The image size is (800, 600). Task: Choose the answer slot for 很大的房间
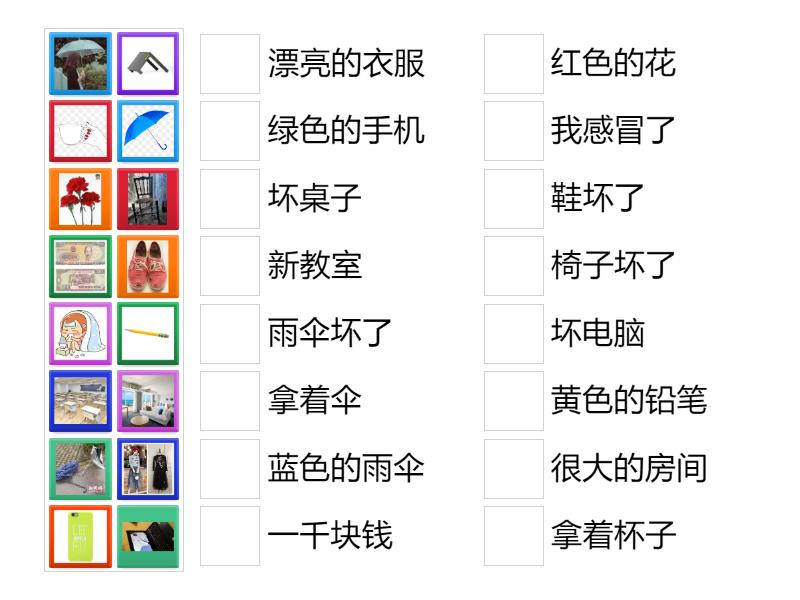click(513, 468)
